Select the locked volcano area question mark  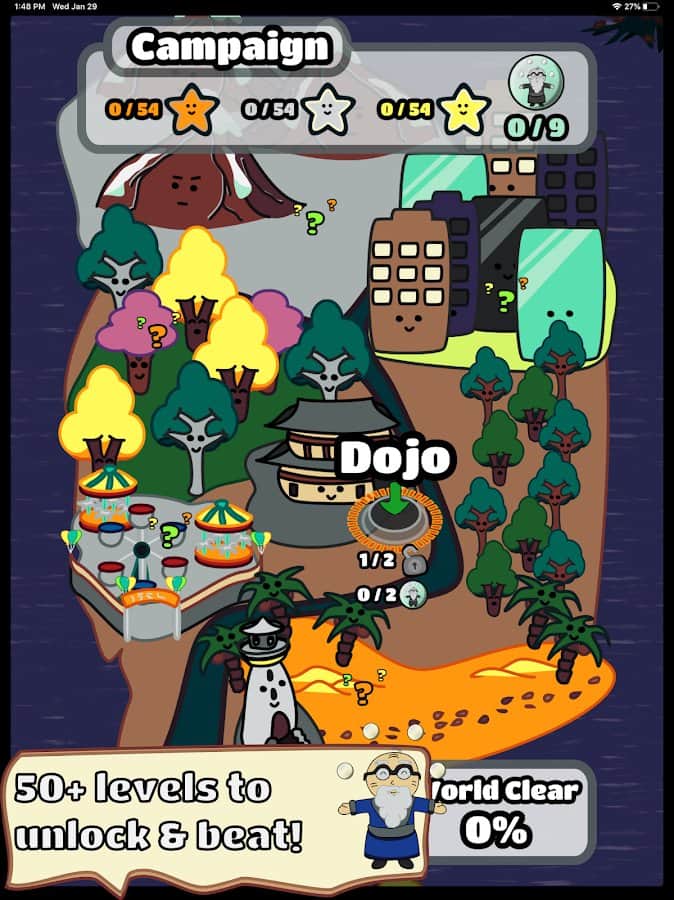point(314,222)
